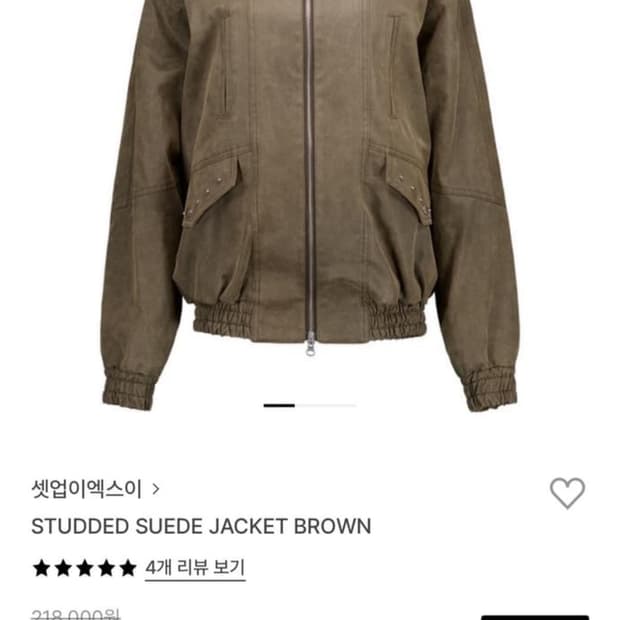Image resolution: width=620 pixels, height=620 pixels.
Task: Open the 셋업이엑스이 brand page
Action: point(95,489)
